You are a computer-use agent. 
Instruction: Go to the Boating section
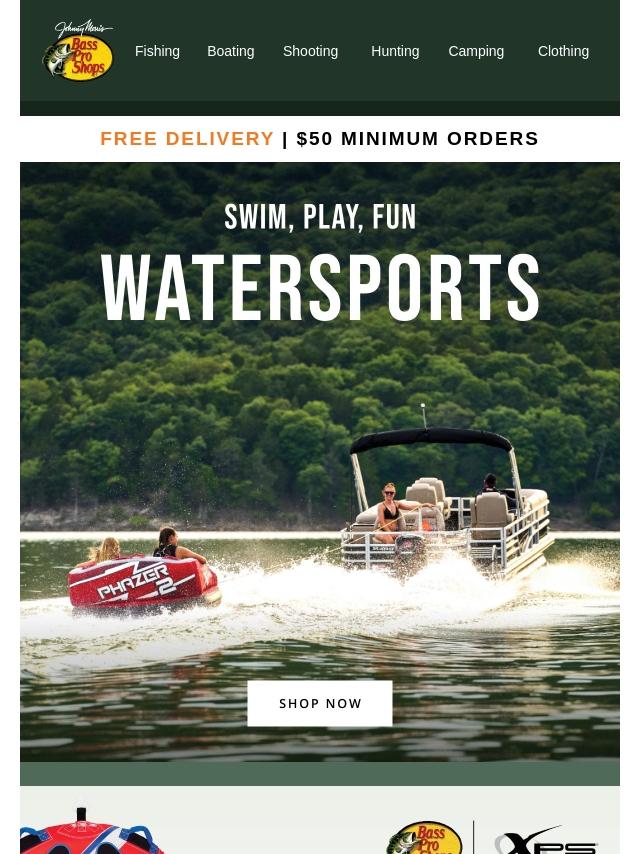pos(230,51)
